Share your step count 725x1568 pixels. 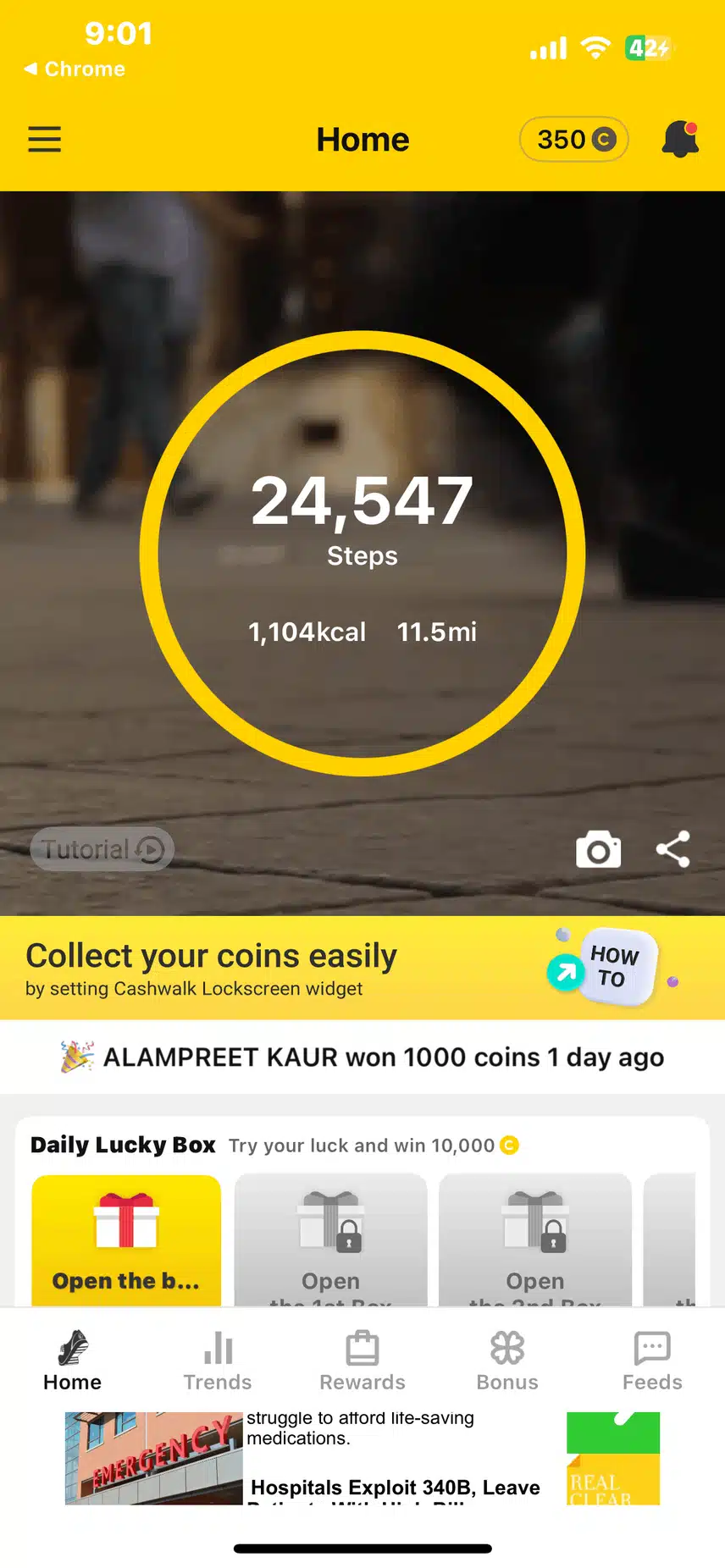[x=673, y=849]
